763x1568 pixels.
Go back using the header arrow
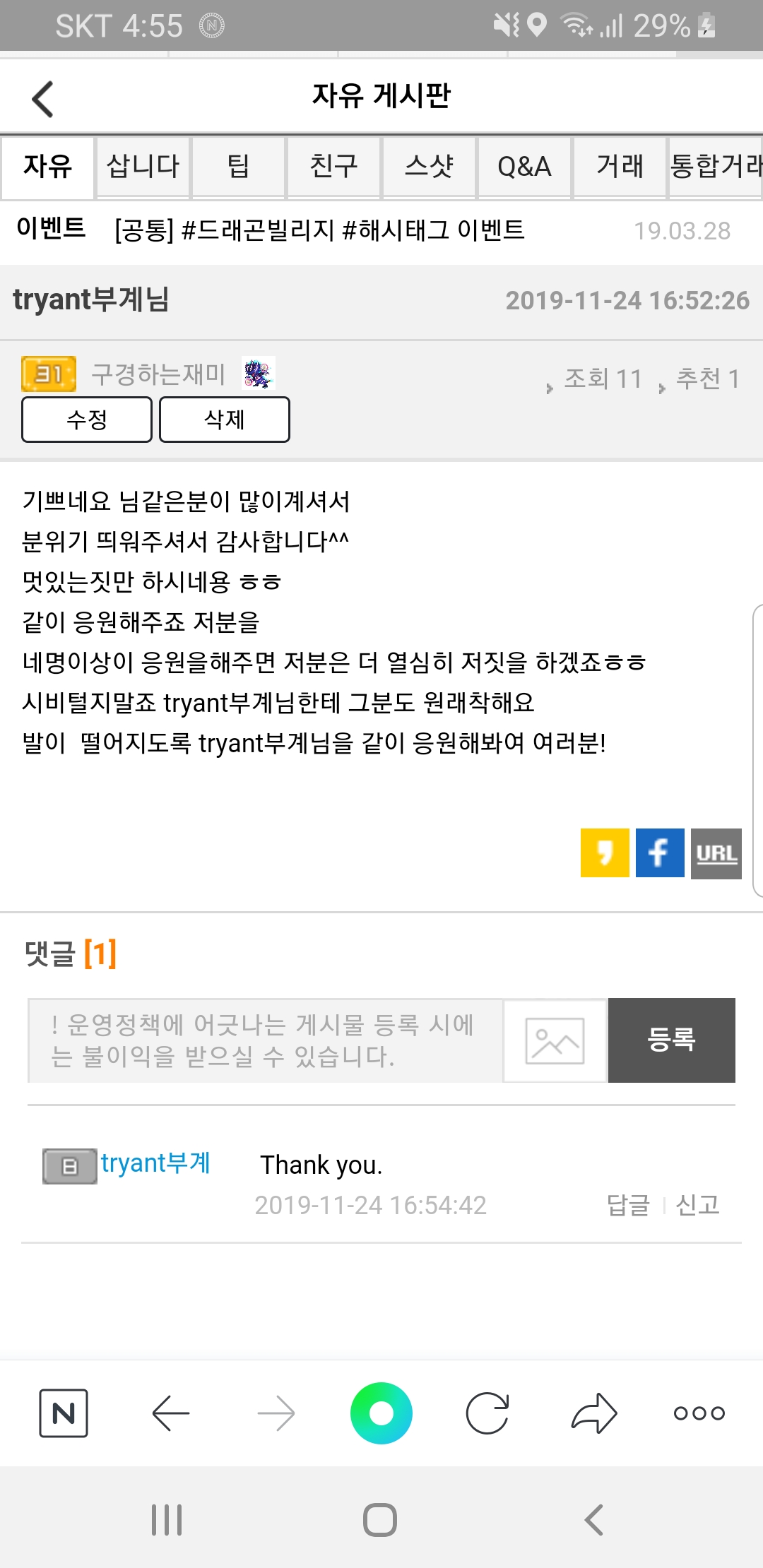coord(43,99)
